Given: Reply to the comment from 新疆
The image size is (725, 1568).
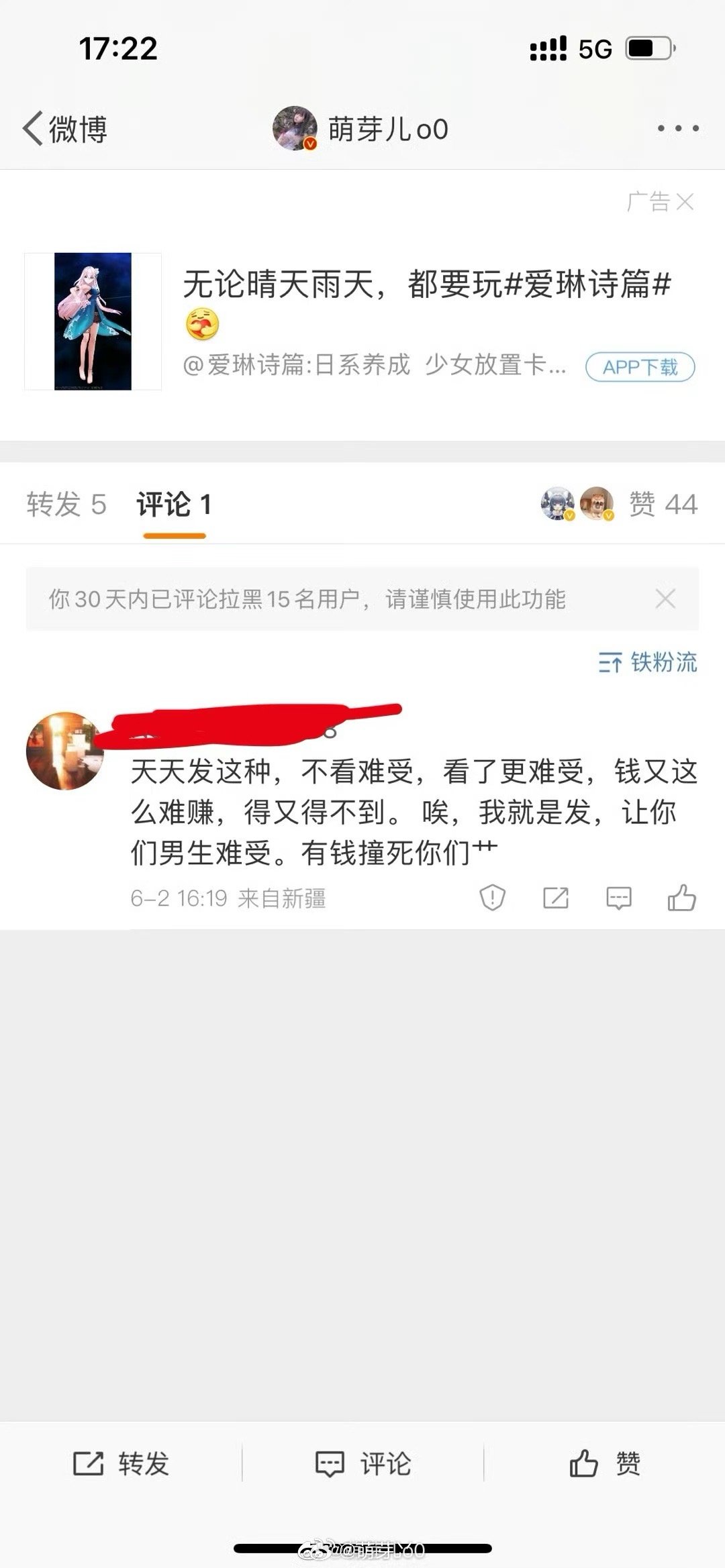Looking at the screenshot, I should tap(618, 897).
